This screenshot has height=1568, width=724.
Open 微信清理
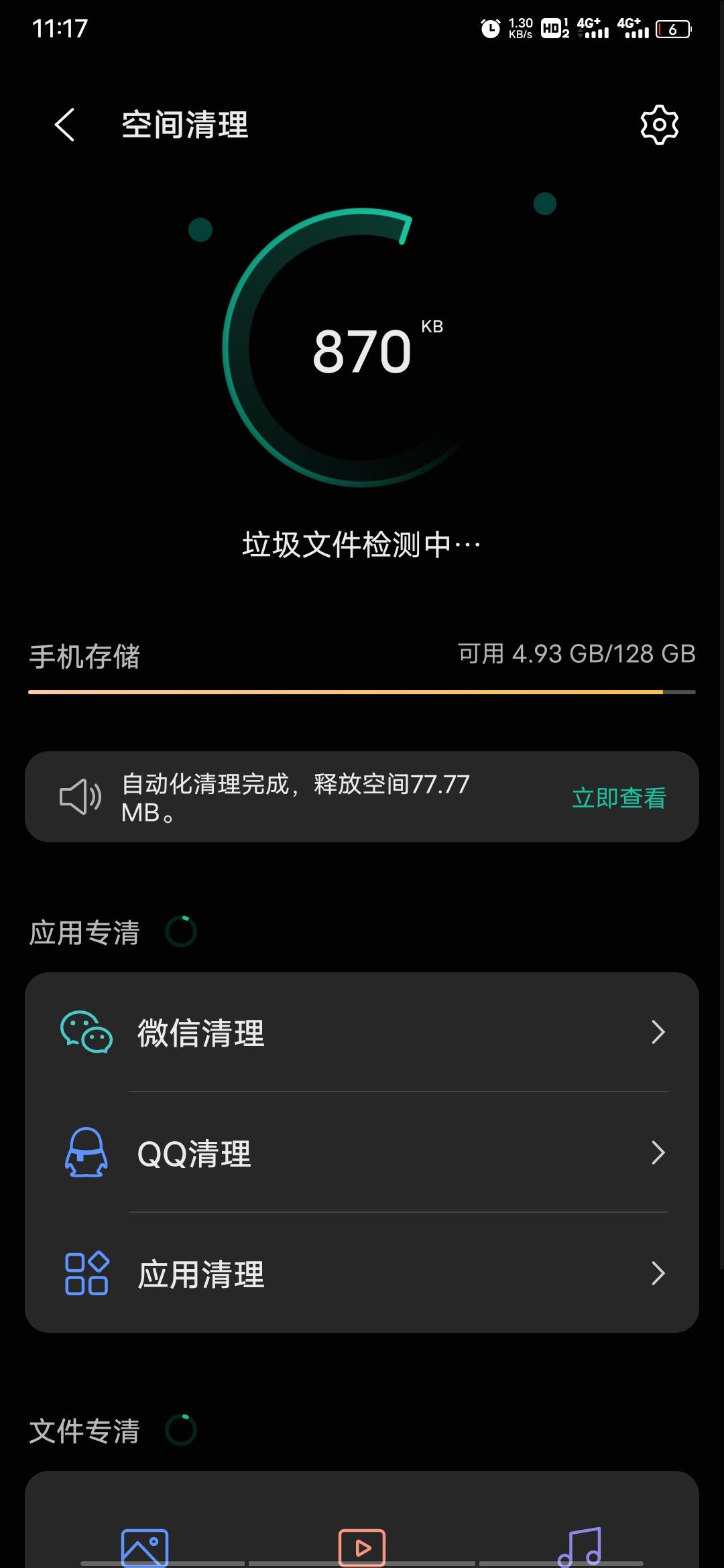[x=362, y=1032]
